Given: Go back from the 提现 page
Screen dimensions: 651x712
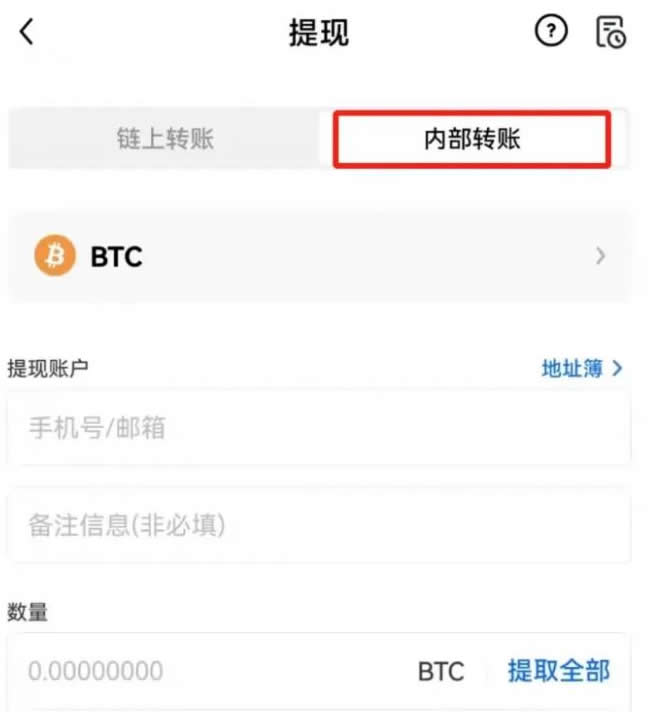Looking at the screenshot, I should pos(27,33).
